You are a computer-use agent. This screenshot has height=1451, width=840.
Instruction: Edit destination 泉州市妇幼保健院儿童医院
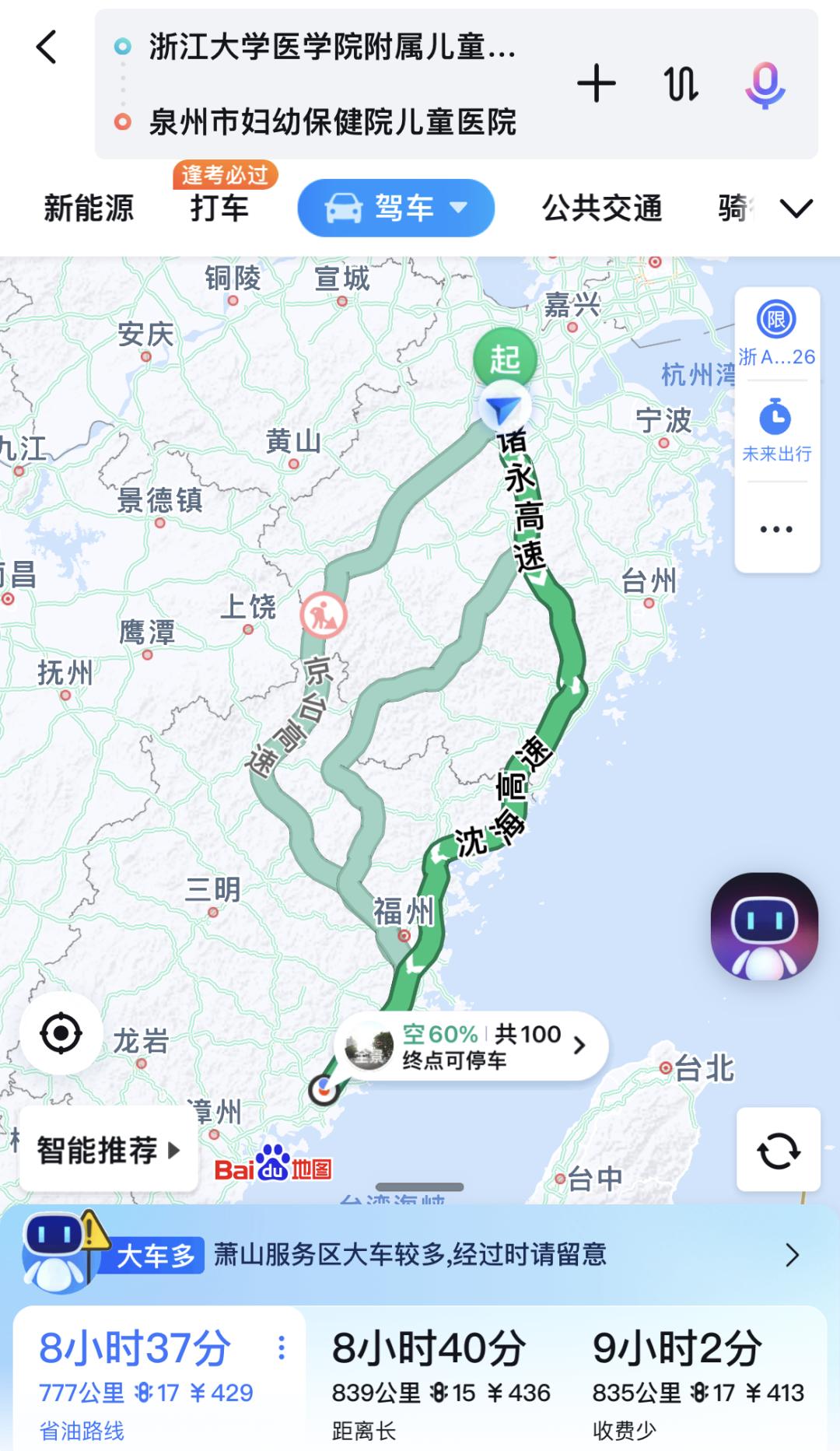[x=332, y=122]
